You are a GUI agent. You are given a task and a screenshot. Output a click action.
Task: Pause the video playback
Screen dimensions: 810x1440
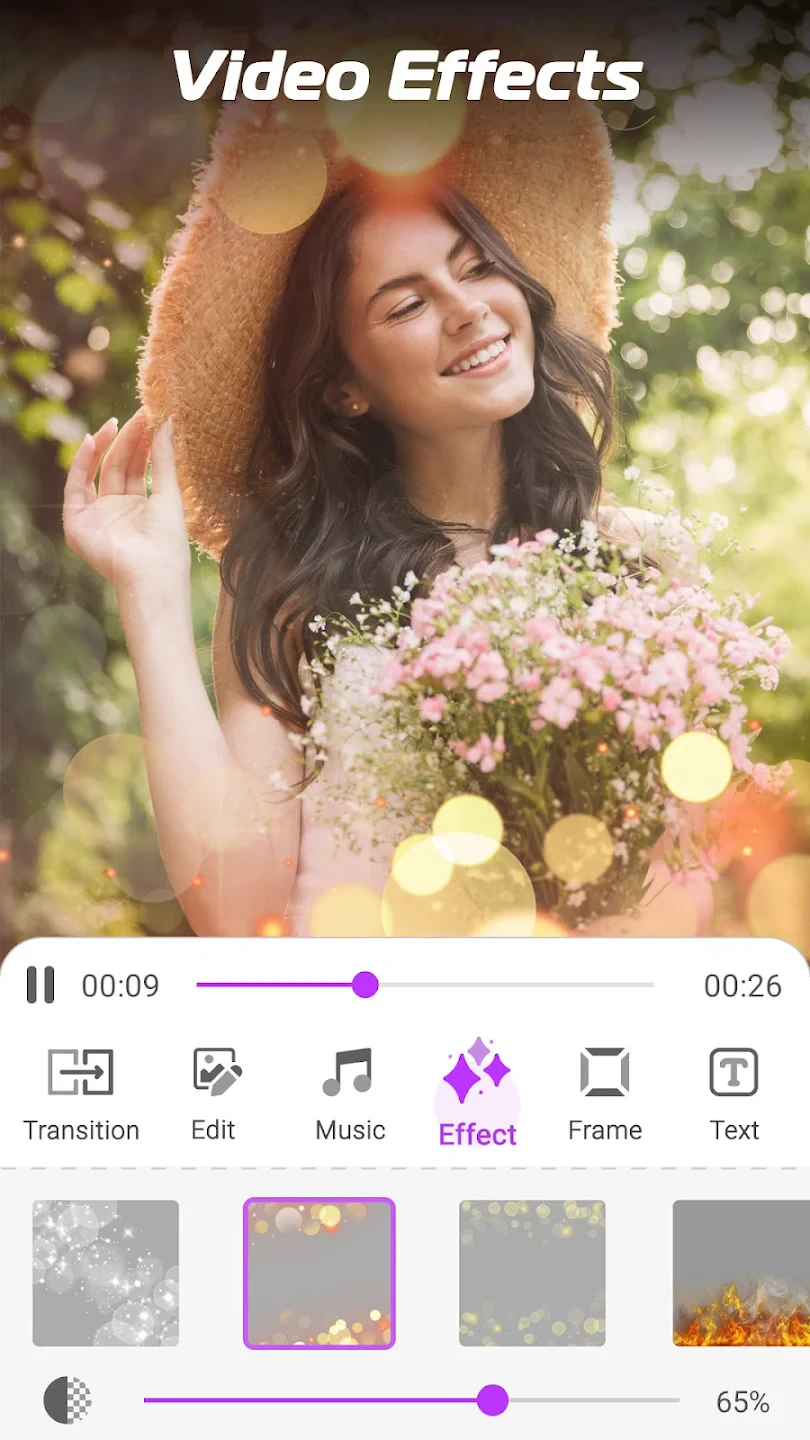point(40,985)
